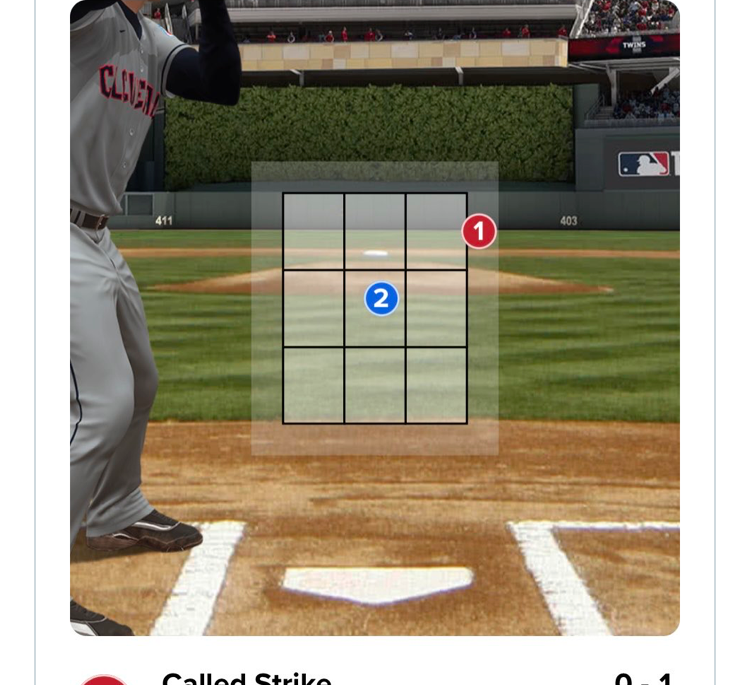Select pitch marker 1 in strike zone

(479, 232)
